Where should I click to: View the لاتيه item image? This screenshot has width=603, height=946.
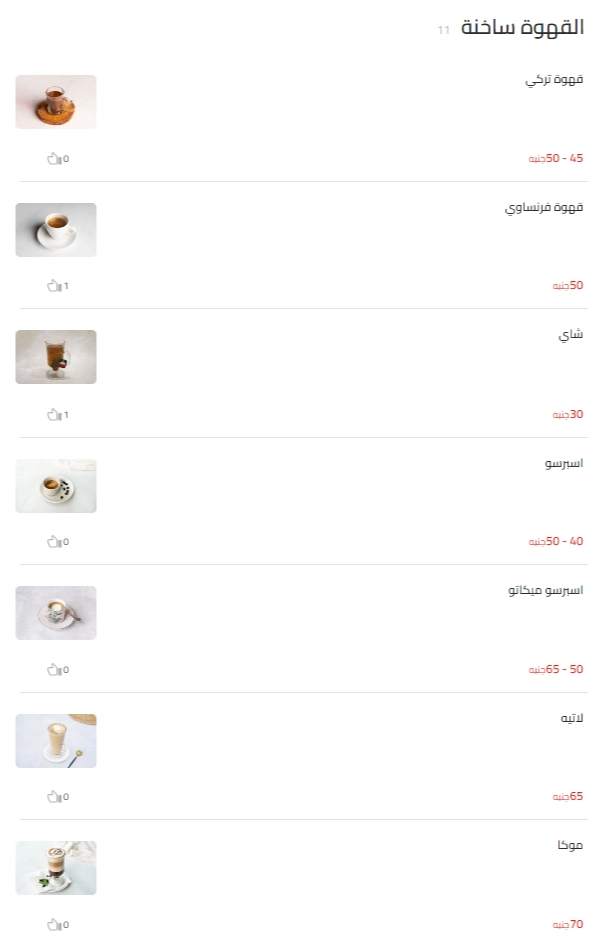tap(56, 741)
